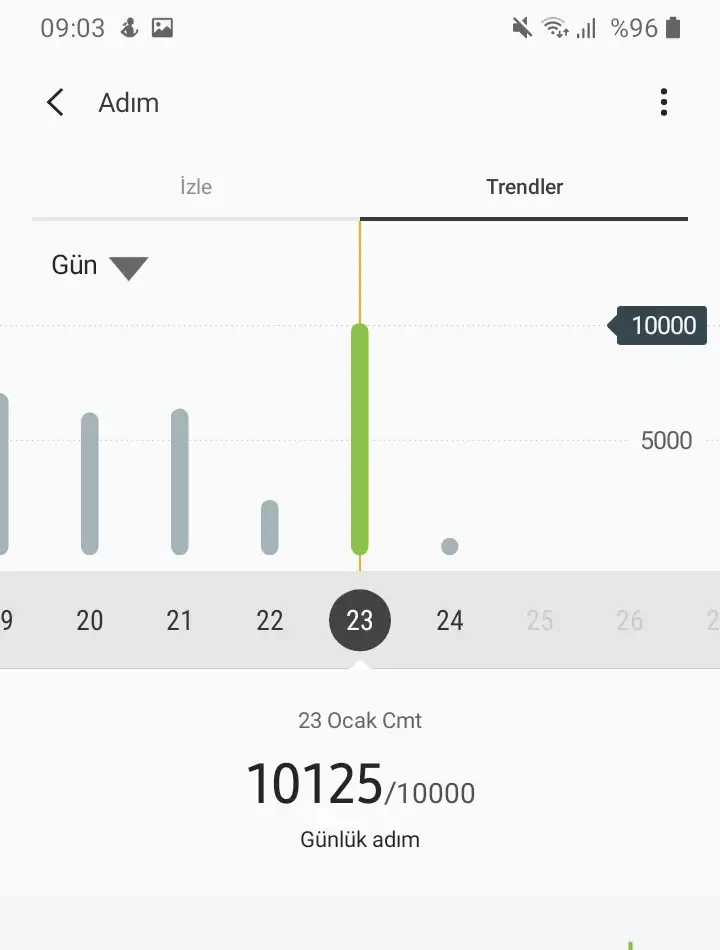Expand the Gün period dropdown
The height and width of the screenshot is (950, 720).
100,266
